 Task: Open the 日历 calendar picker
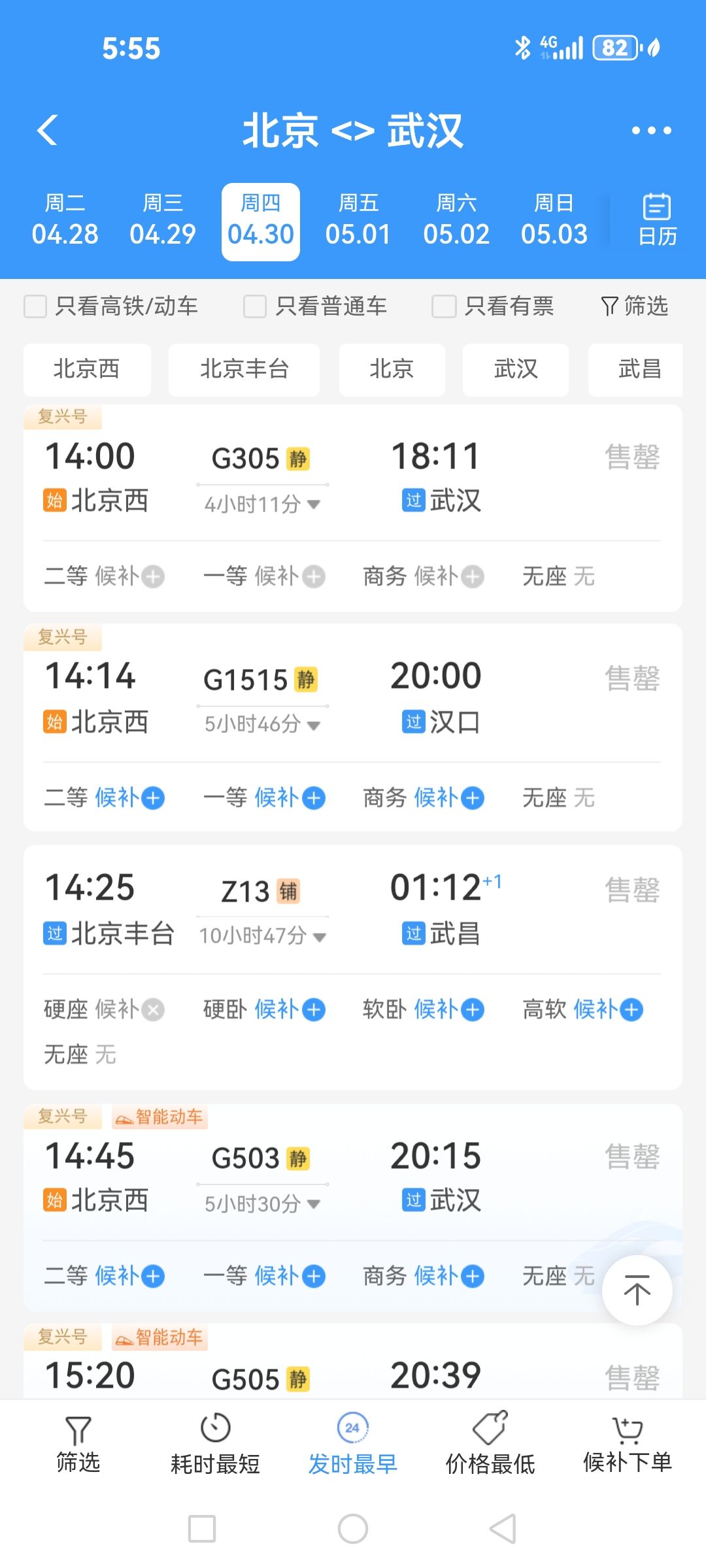(x=657, y=220)
